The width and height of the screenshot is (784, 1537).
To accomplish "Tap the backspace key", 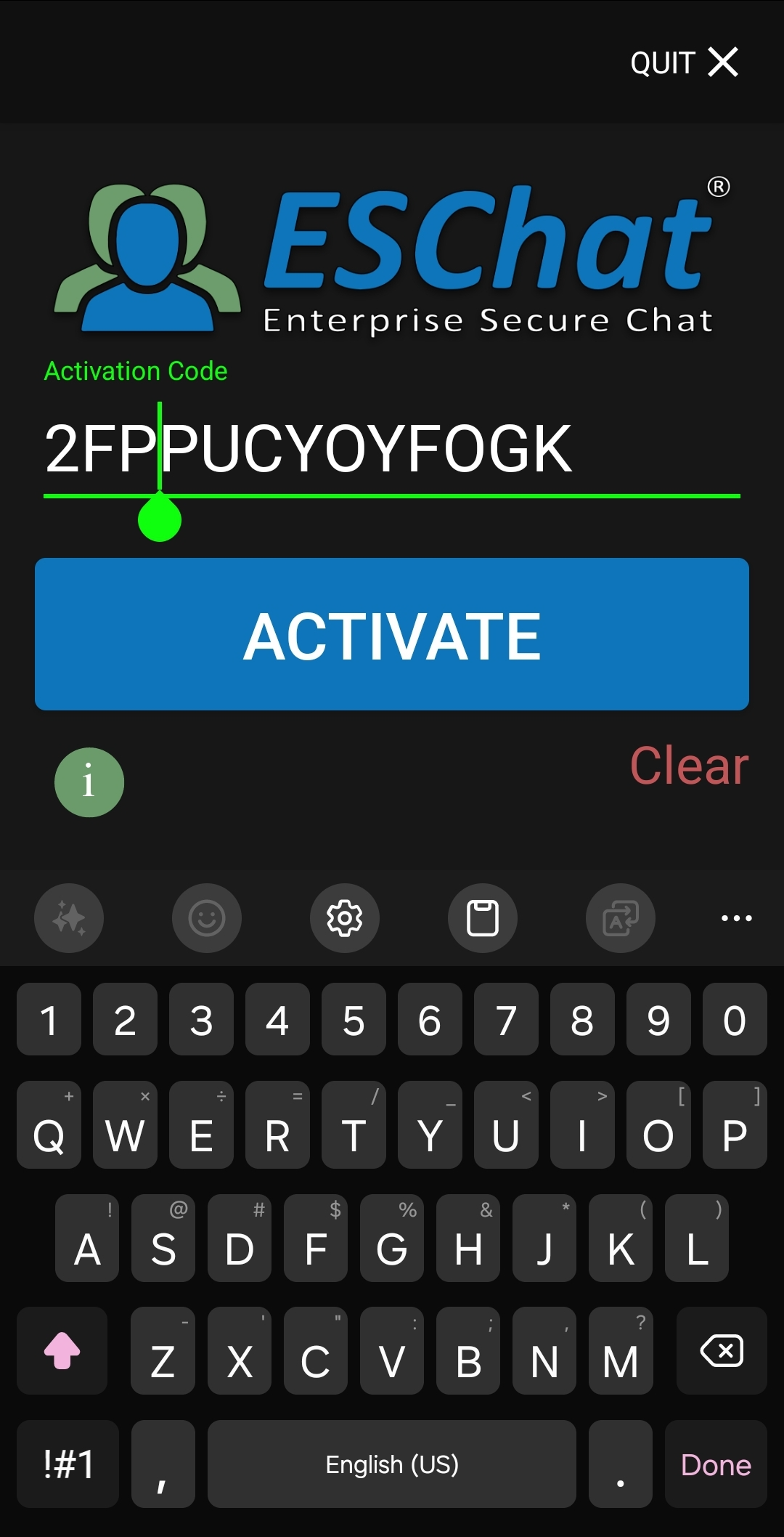I will pos(722,1350).
